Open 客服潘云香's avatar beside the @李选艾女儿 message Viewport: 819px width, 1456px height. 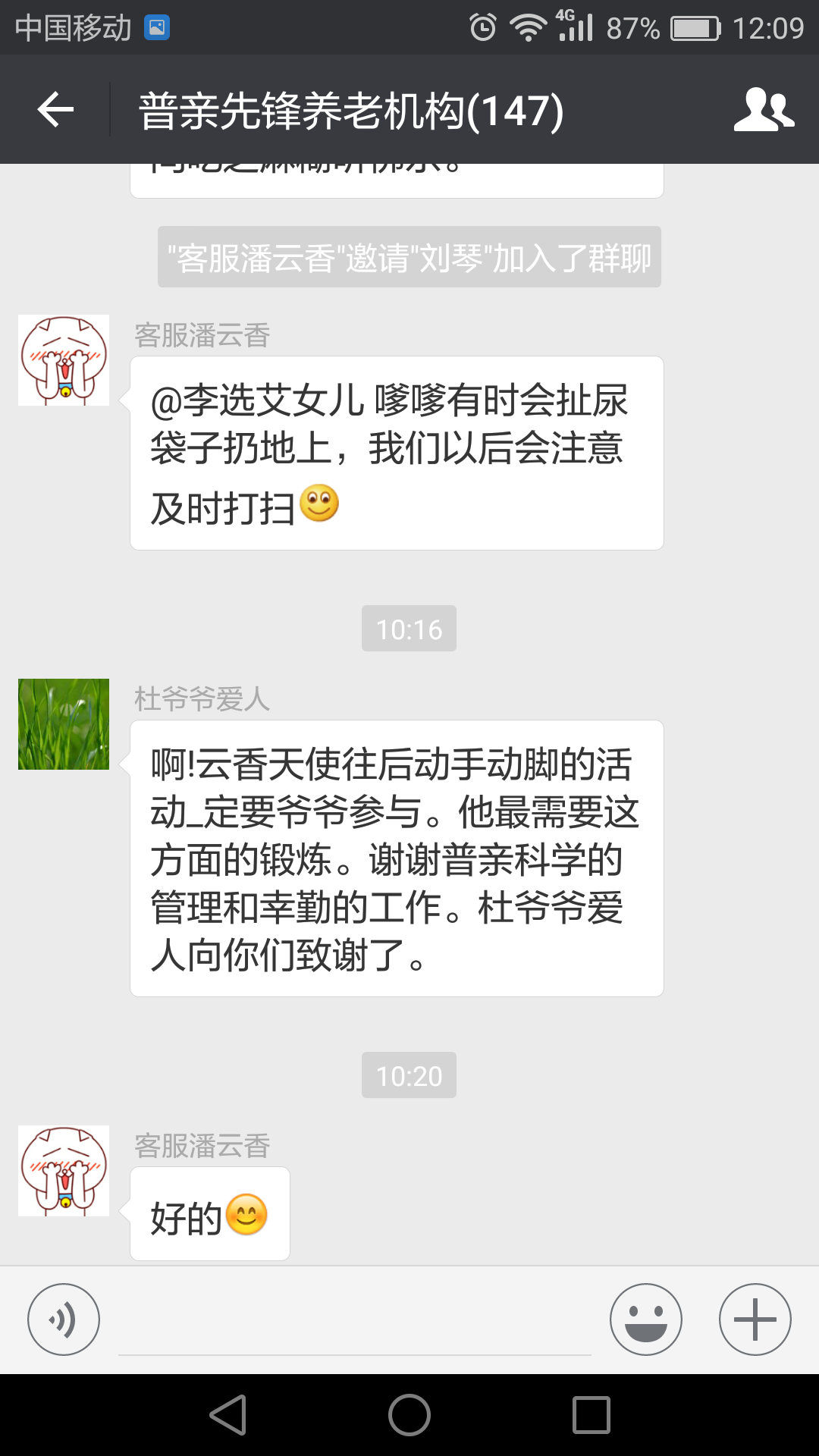pos(64,360)
